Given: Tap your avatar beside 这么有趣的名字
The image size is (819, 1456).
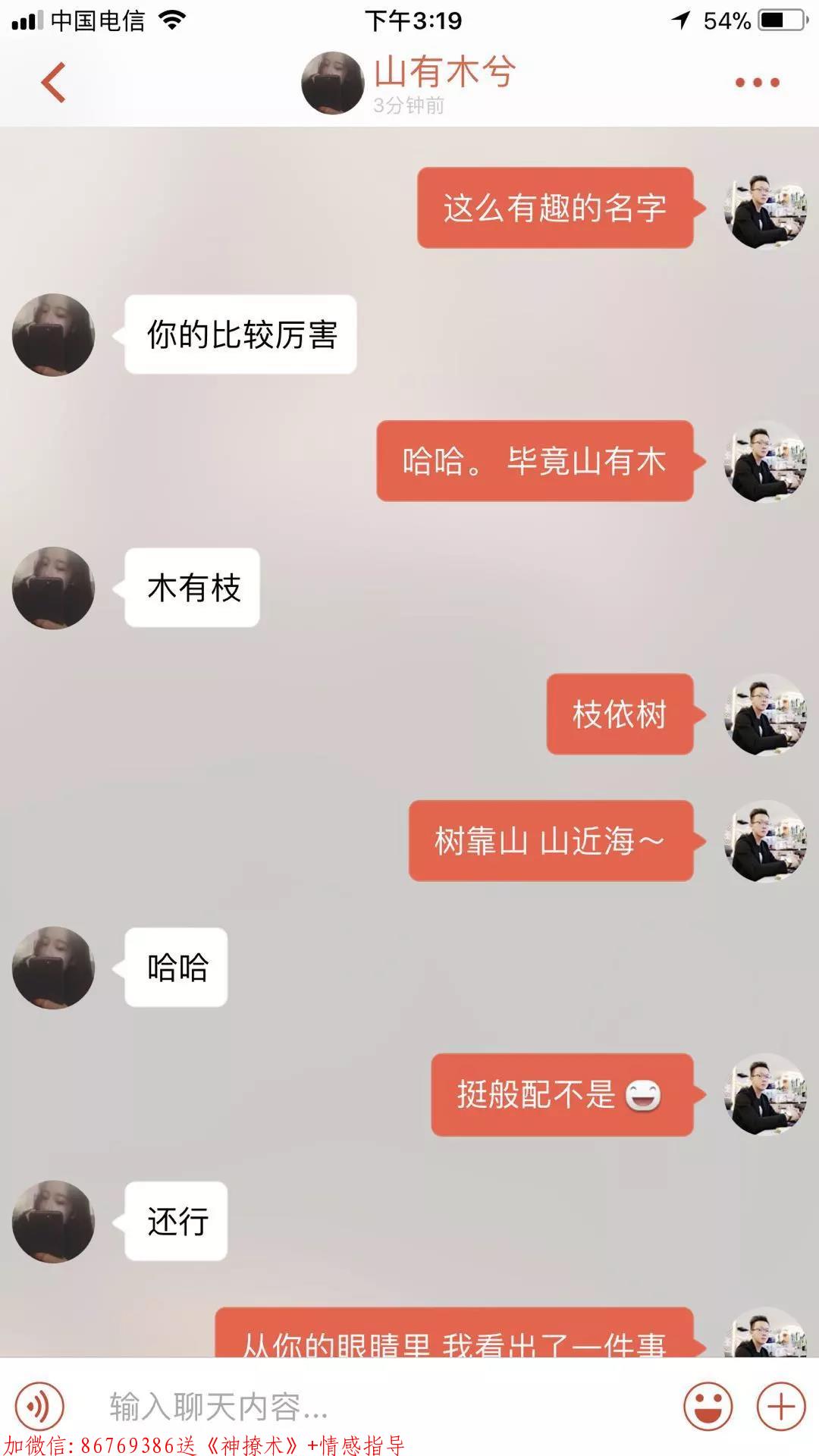Looking at the screenshot, I should pyautogui.click(x=764, y=208).
